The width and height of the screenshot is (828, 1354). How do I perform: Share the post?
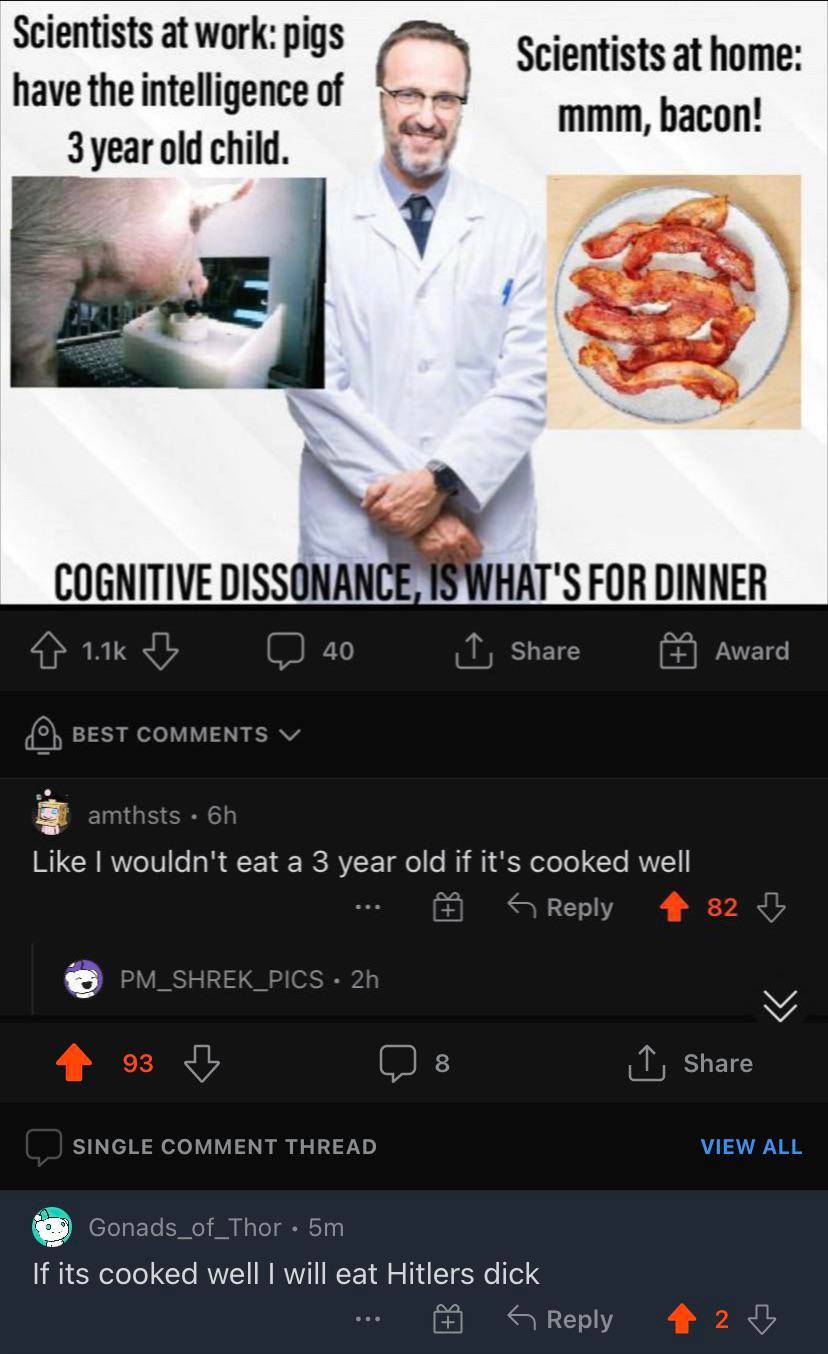(x=517, y=651)
